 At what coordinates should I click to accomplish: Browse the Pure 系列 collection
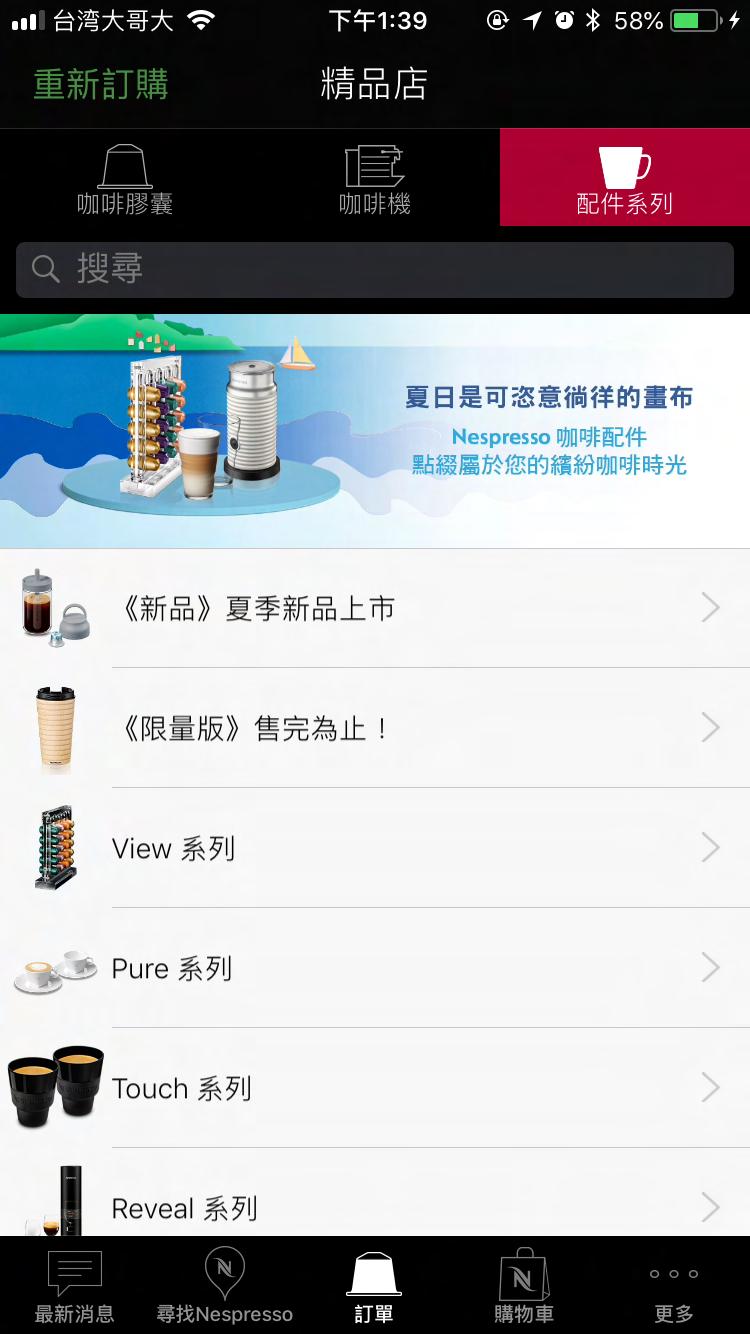375,968
